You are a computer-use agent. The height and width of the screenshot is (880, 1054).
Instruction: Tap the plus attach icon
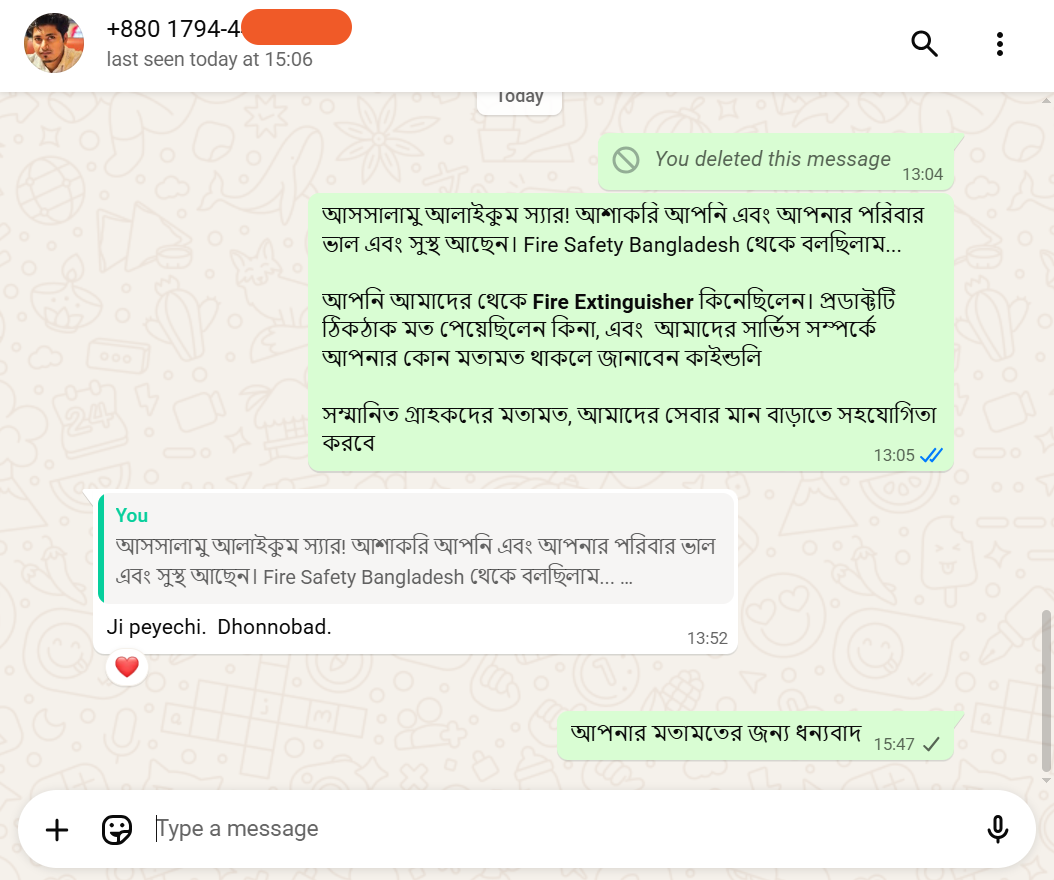point(57,829)
